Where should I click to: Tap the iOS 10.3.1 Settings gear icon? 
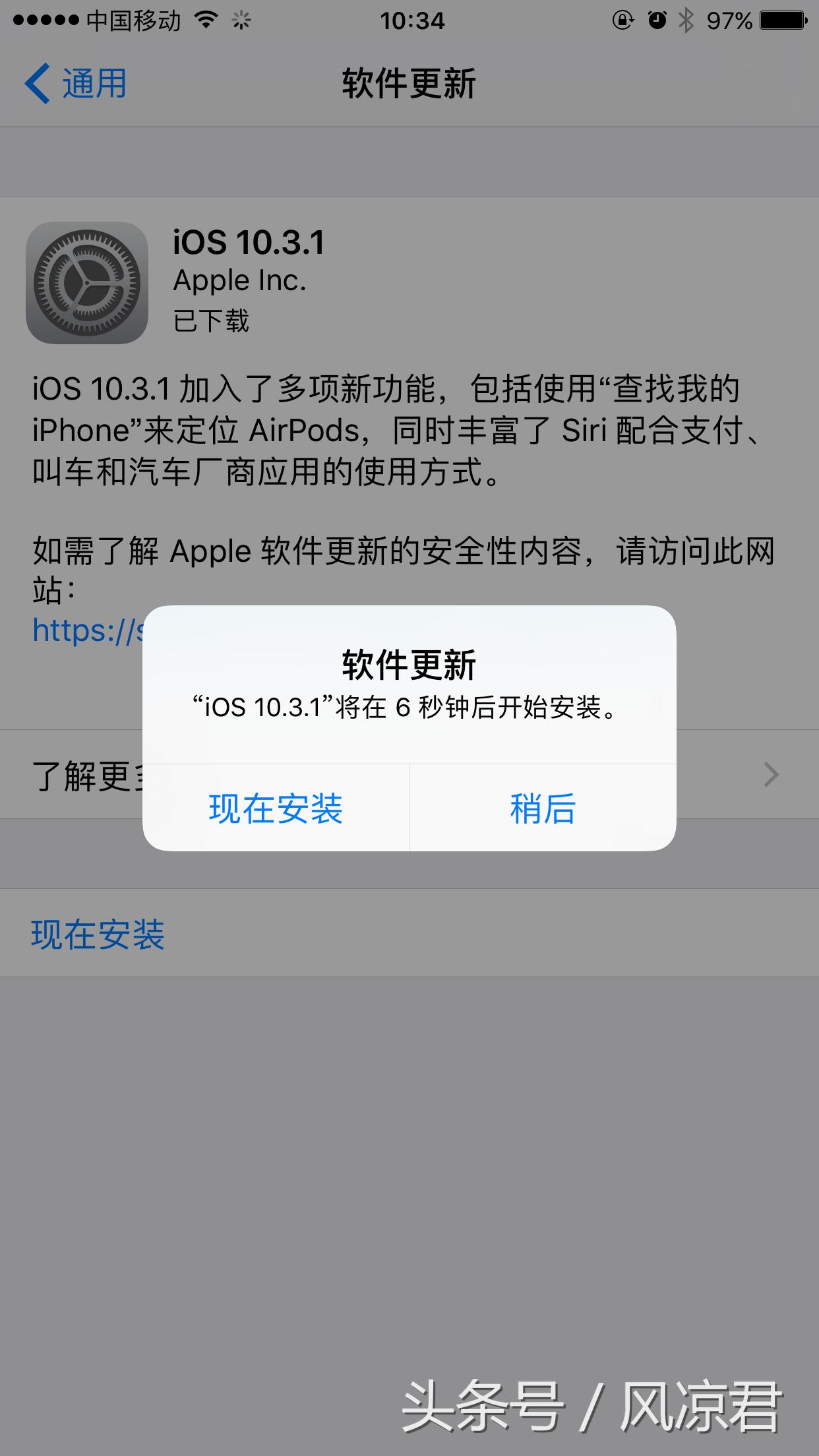(x=86, y=282)
